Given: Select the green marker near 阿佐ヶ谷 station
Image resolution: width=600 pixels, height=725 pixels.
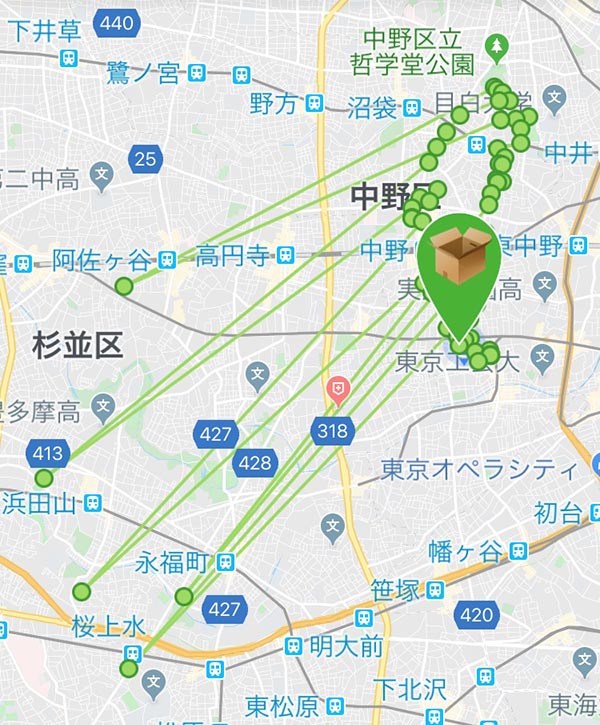Looking at the screenshot, I should coord(124,287).
